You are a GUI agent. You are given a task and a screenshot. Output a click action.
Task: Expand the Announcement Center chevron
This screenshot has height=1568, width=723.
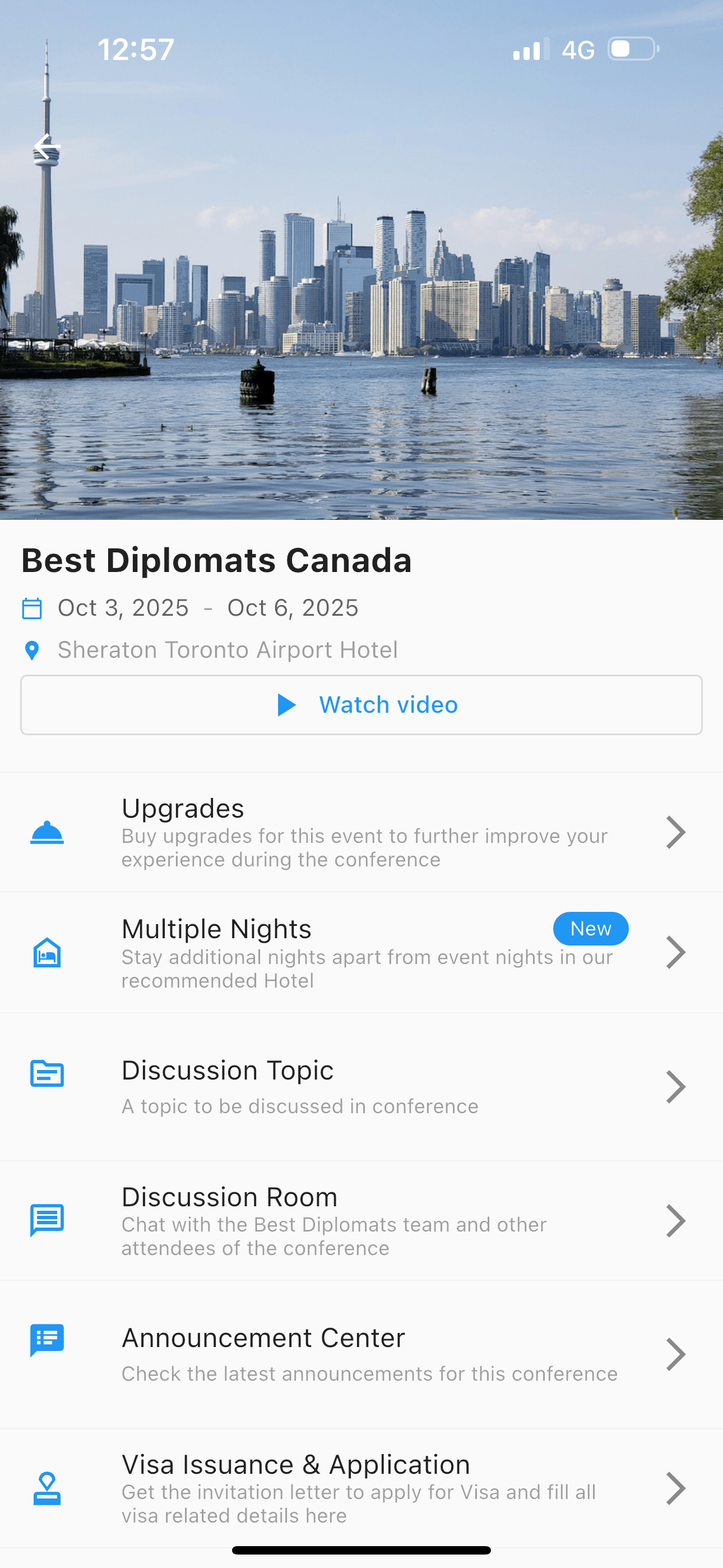click(x=675, y=1355)
